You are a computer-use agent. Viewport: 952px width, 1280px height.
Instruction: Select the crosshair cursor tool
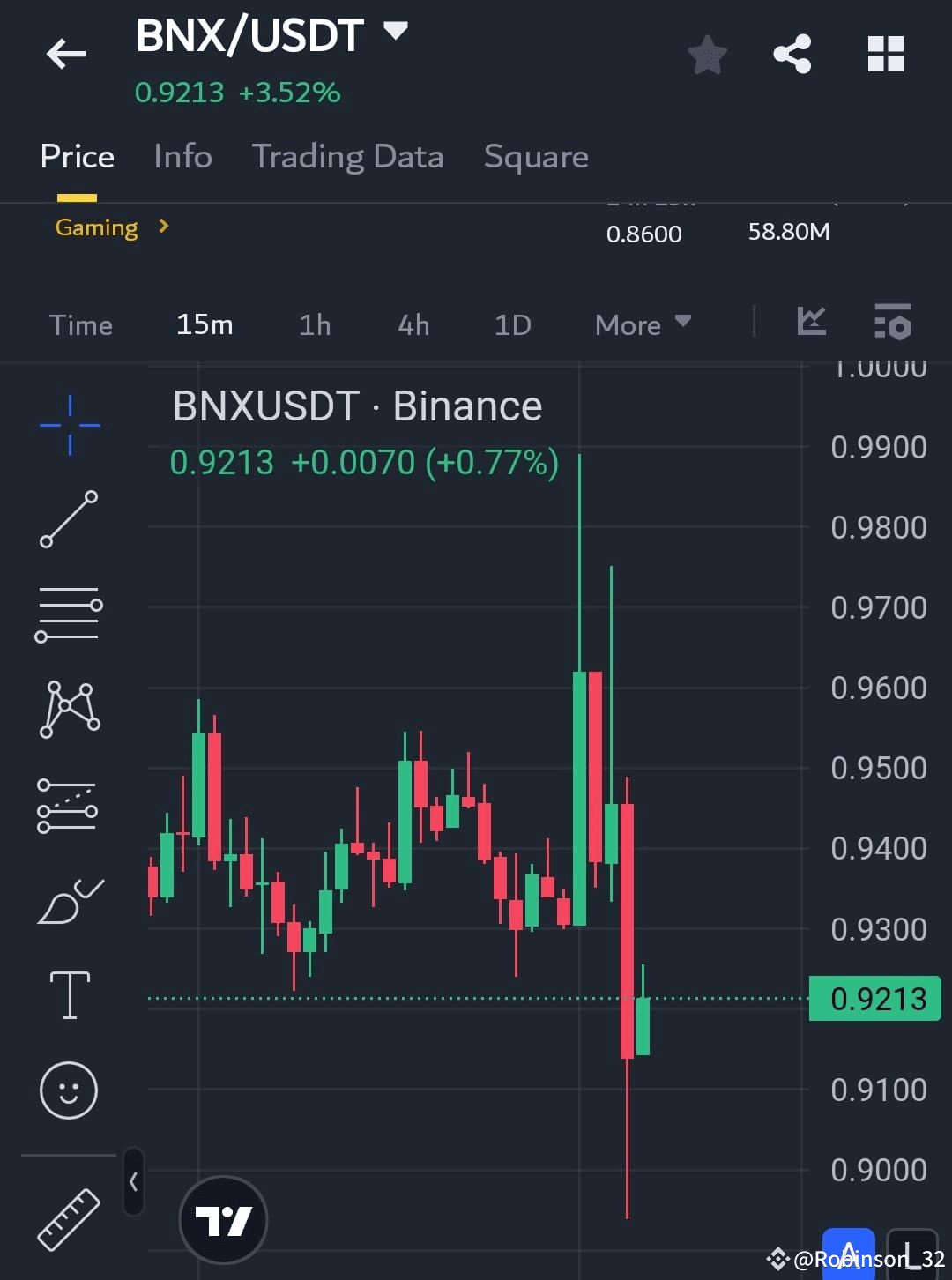(69, 425)
